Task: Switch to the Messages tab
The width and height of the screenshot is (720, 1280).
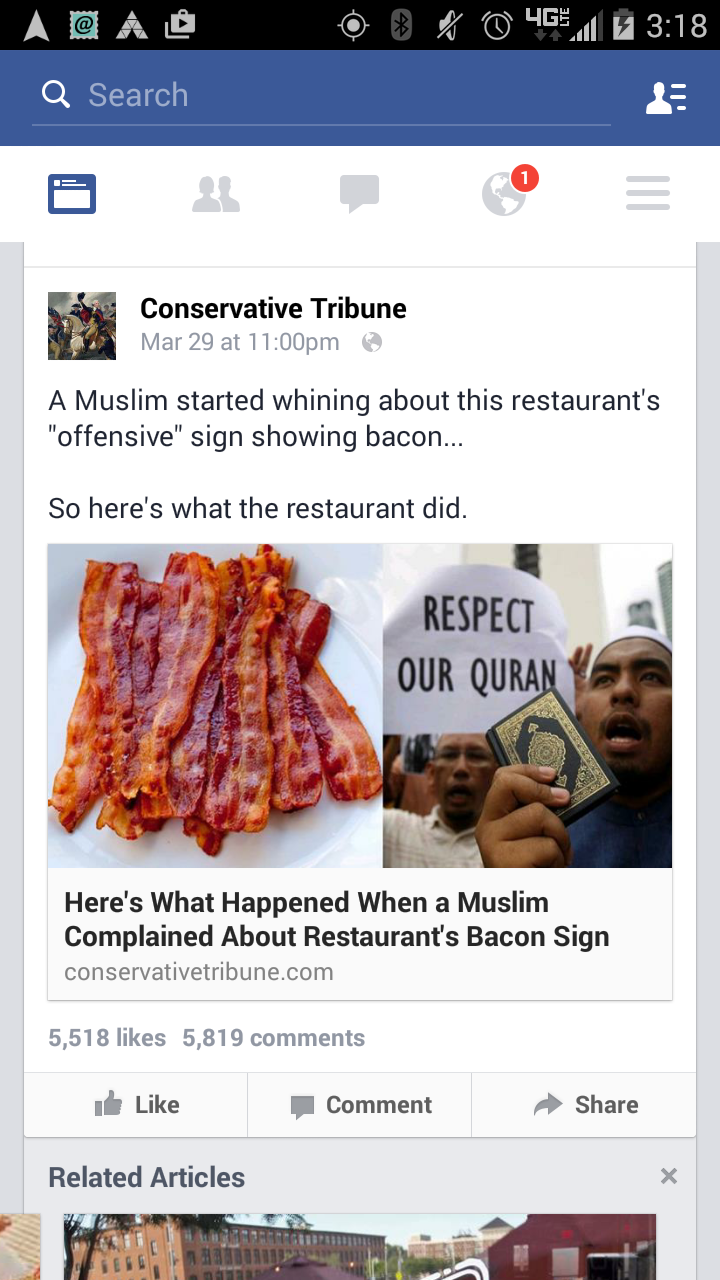Action: pyautogui.click(x=359, y=193)
